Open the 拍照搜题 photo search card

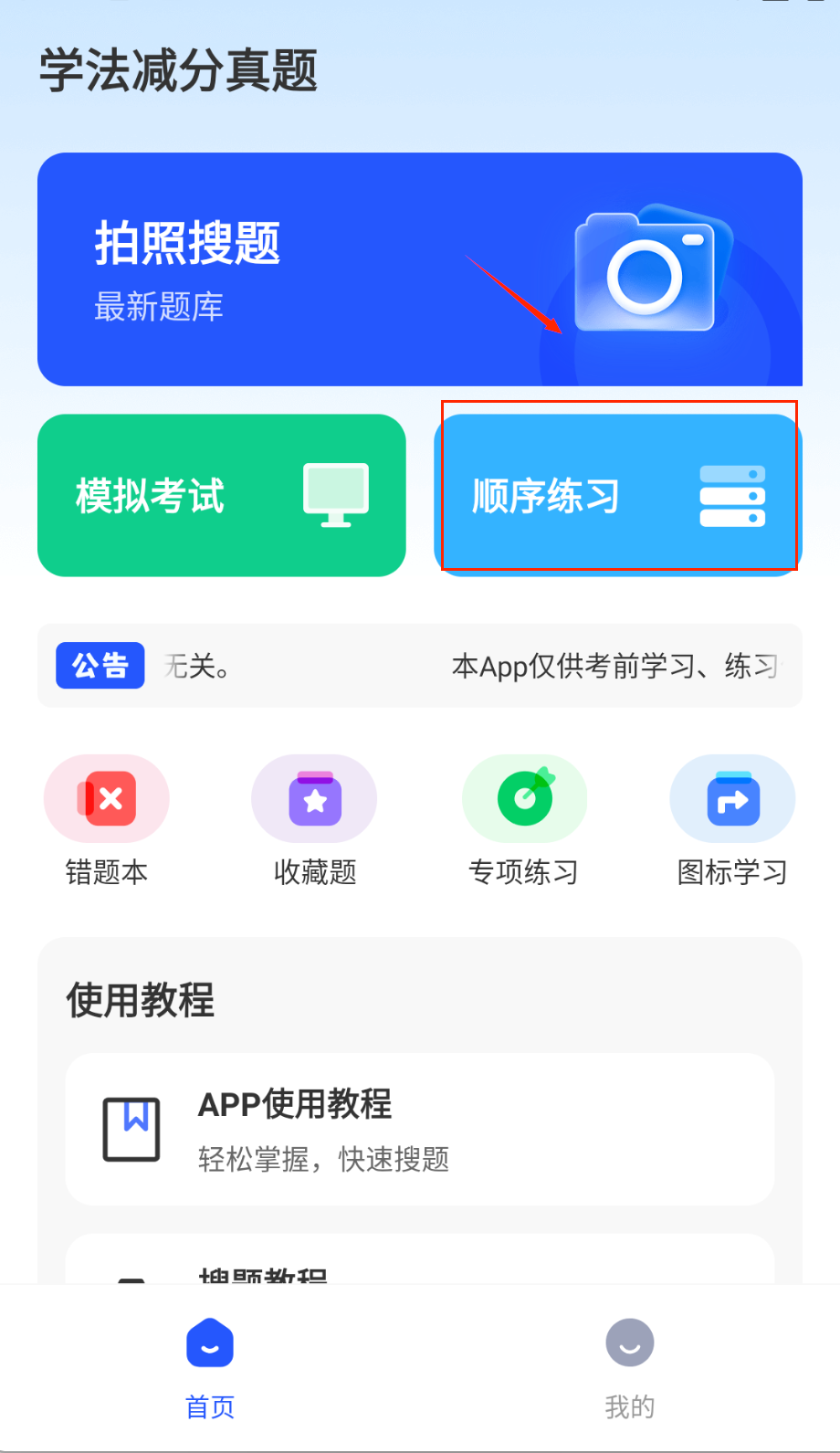(x=419, y=269)
